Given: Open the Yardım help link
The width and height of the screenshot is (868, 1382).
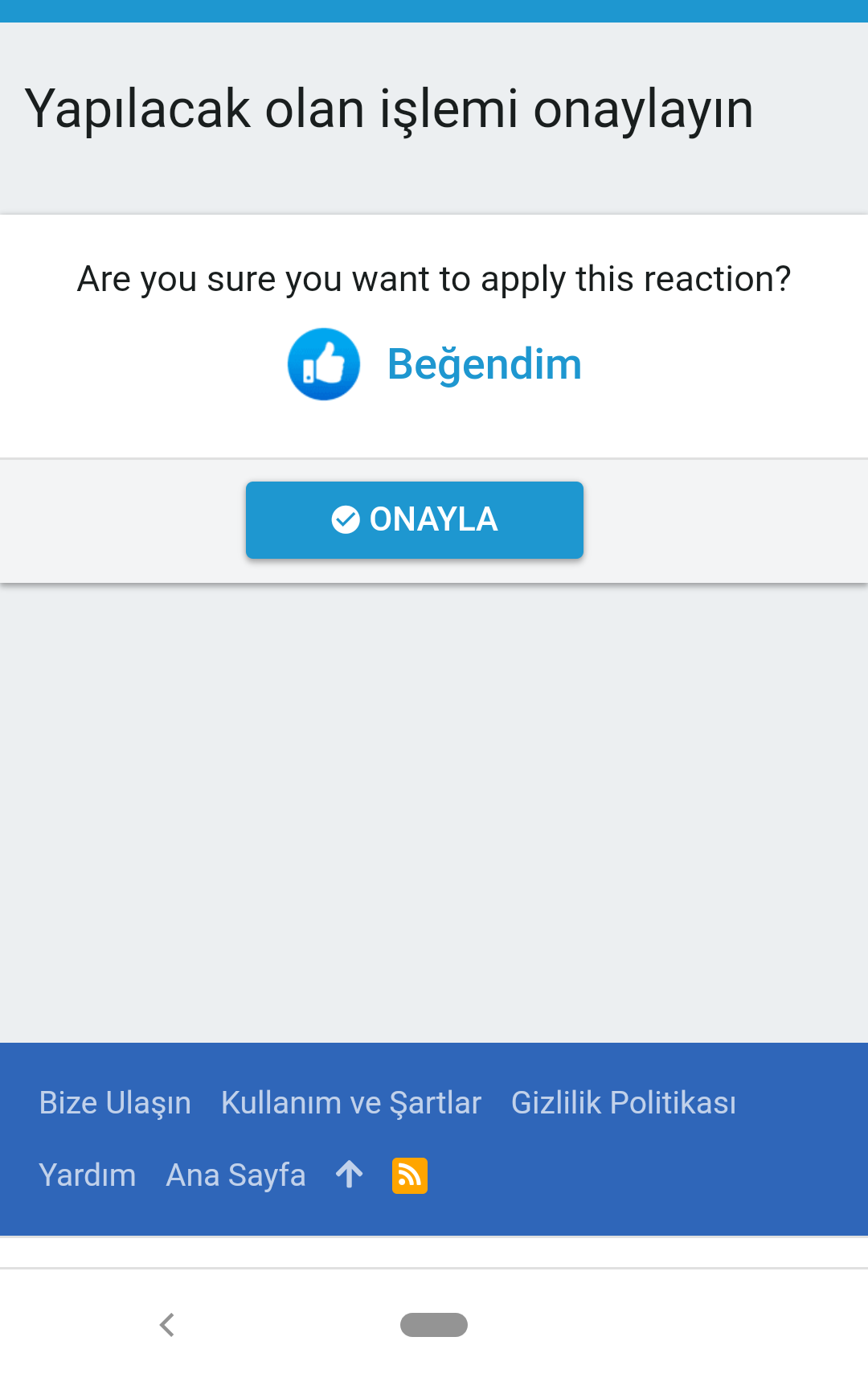Looking at the screenshot, I should pos(88,1175).
